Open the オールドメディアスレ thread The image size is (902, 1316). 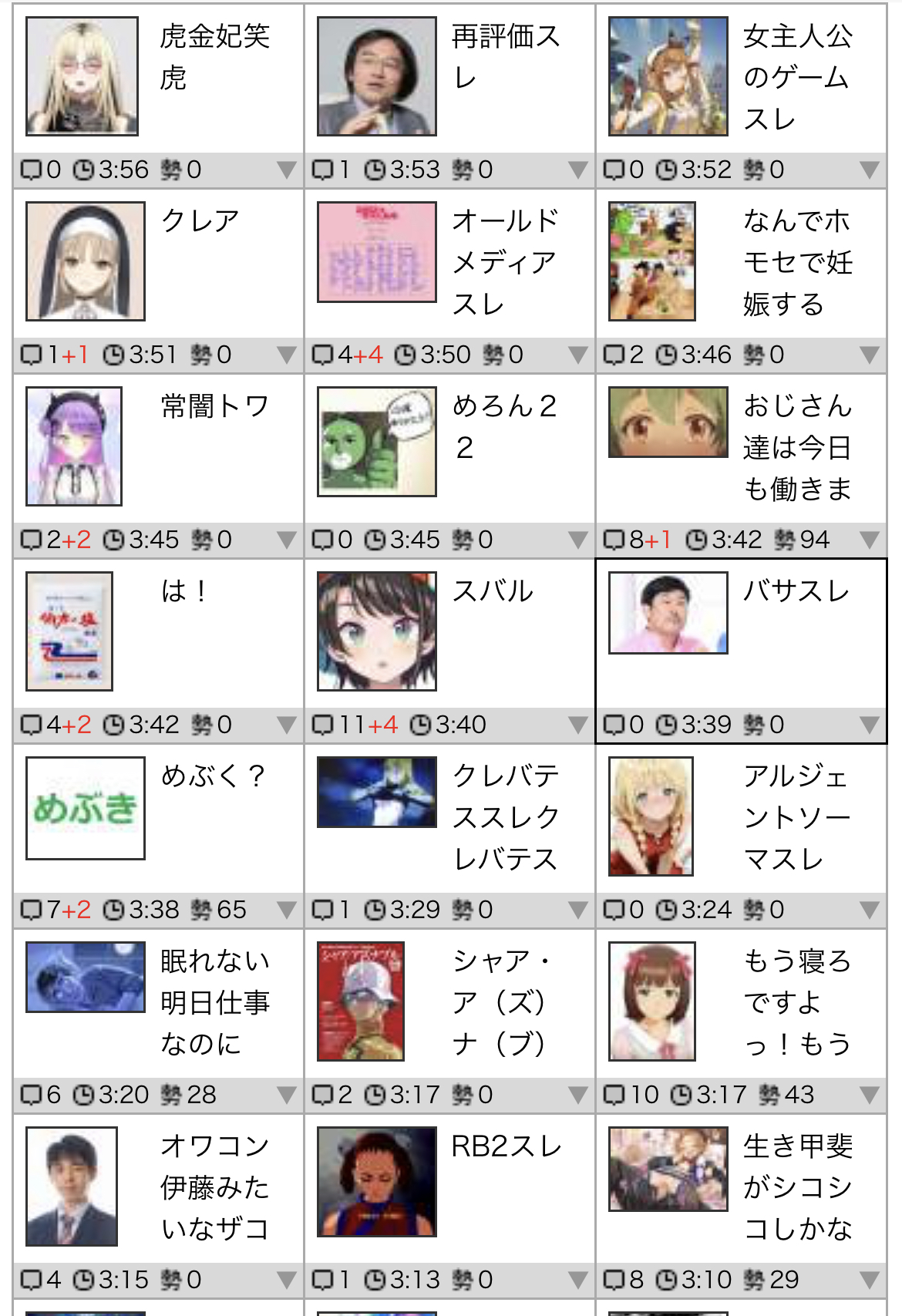(505, 262)
